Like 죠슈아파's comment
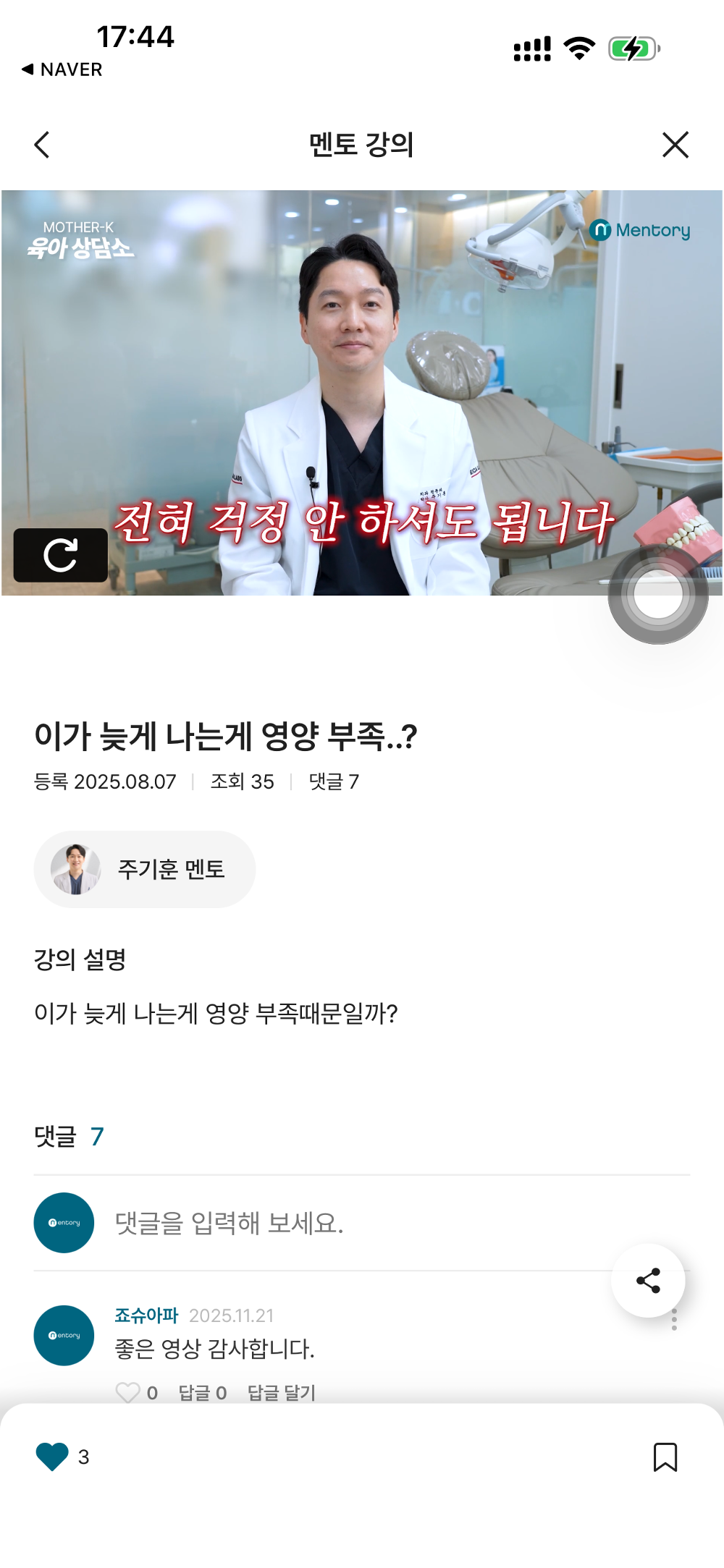This screenshot has height=1568, width=724. point(129,1391)
